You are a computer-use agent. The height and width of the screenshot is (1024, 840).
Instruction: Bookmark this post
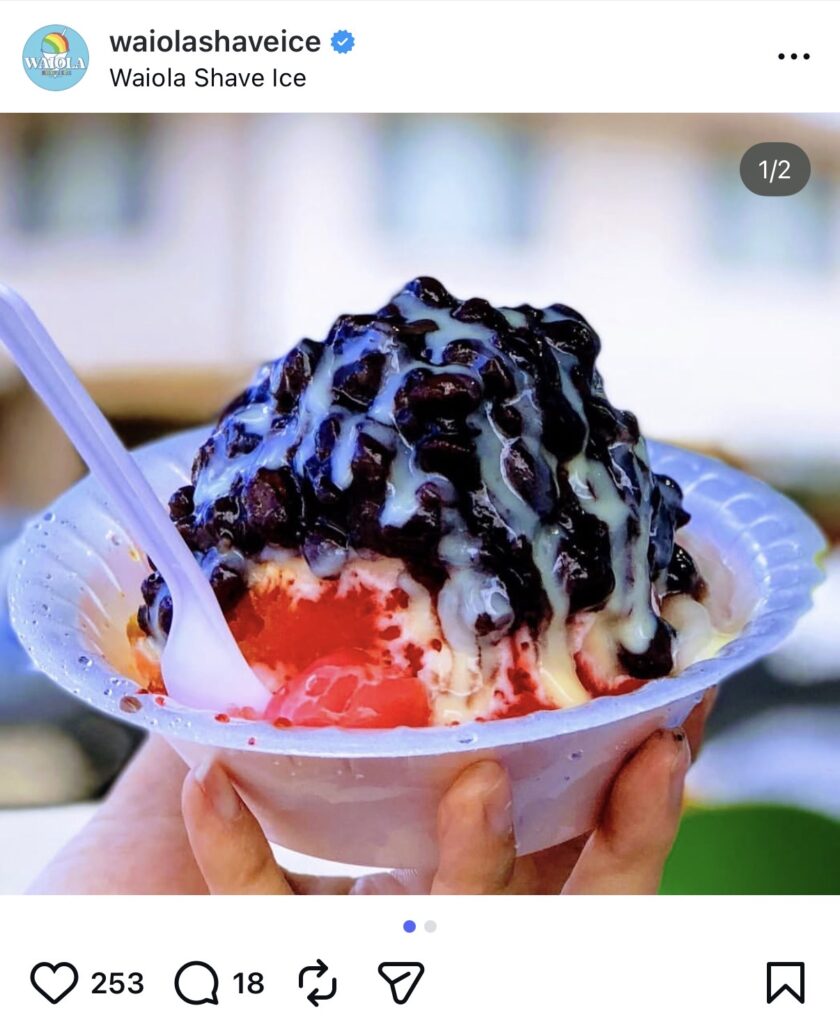[x=785, y=983]
